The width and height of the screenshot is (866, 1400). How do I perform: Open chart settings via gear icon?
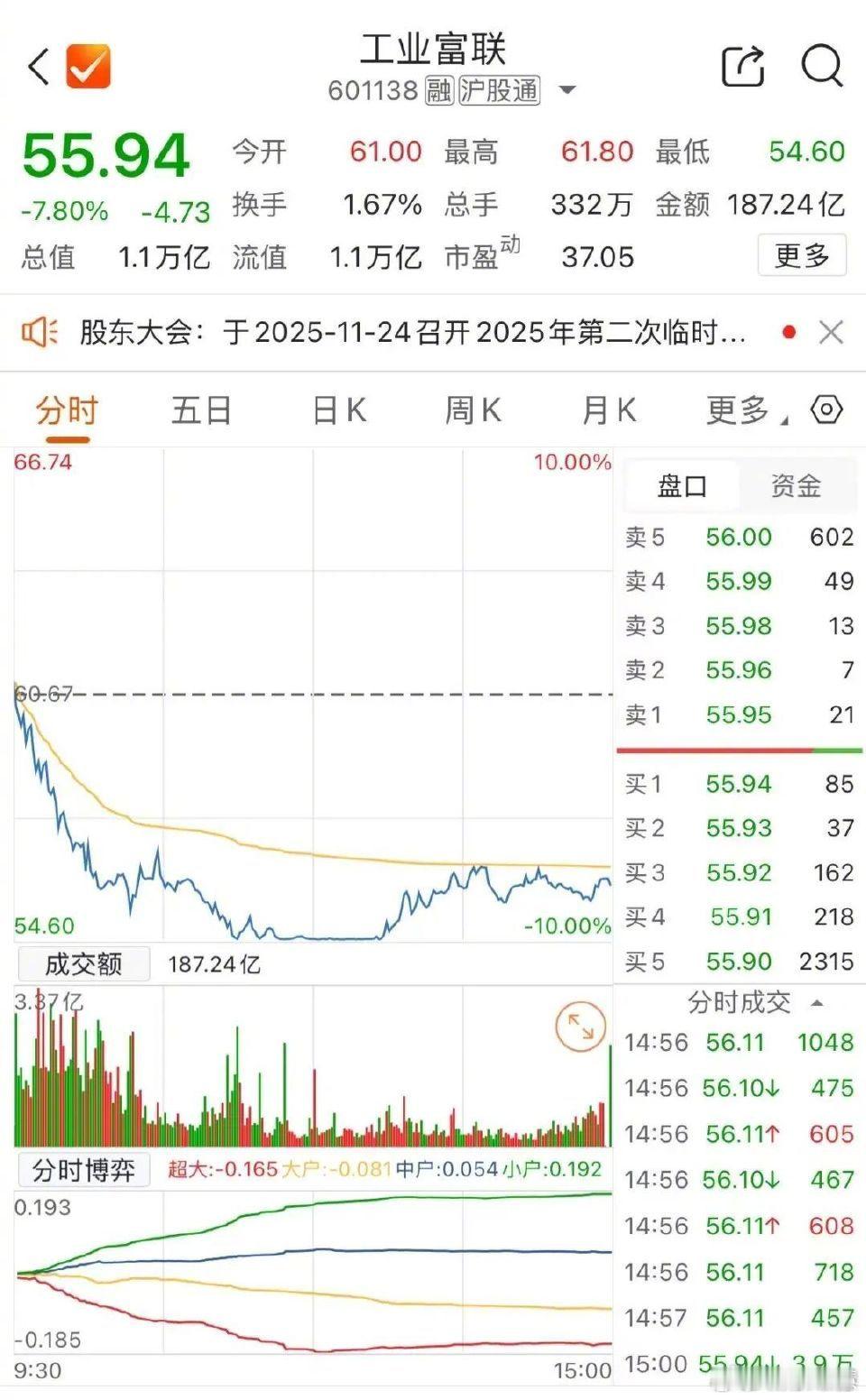point(826,410)
